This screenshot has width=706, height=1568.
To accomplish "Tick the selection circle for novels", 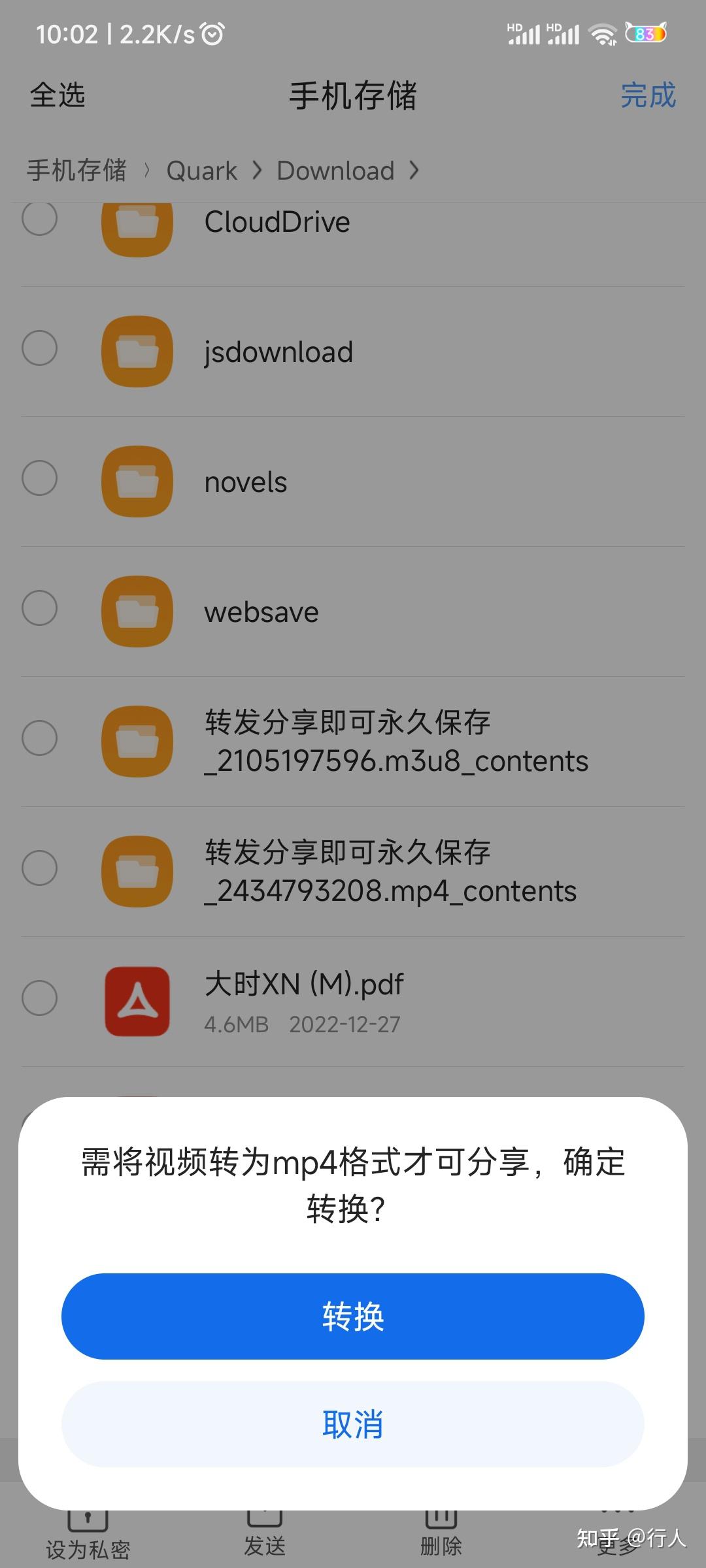I will (39, 478).
